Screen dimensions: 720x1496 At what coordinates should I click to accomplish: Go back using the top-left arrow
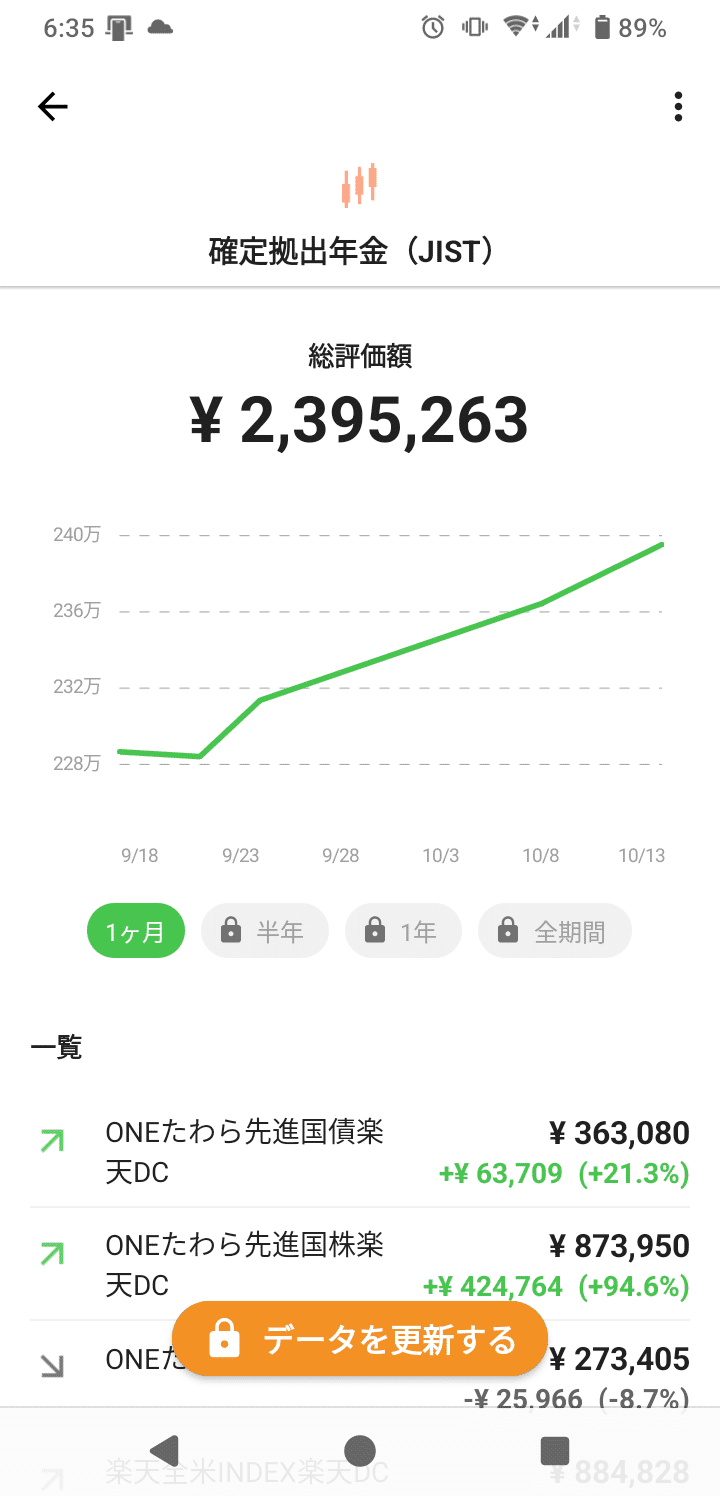(52, 107)
